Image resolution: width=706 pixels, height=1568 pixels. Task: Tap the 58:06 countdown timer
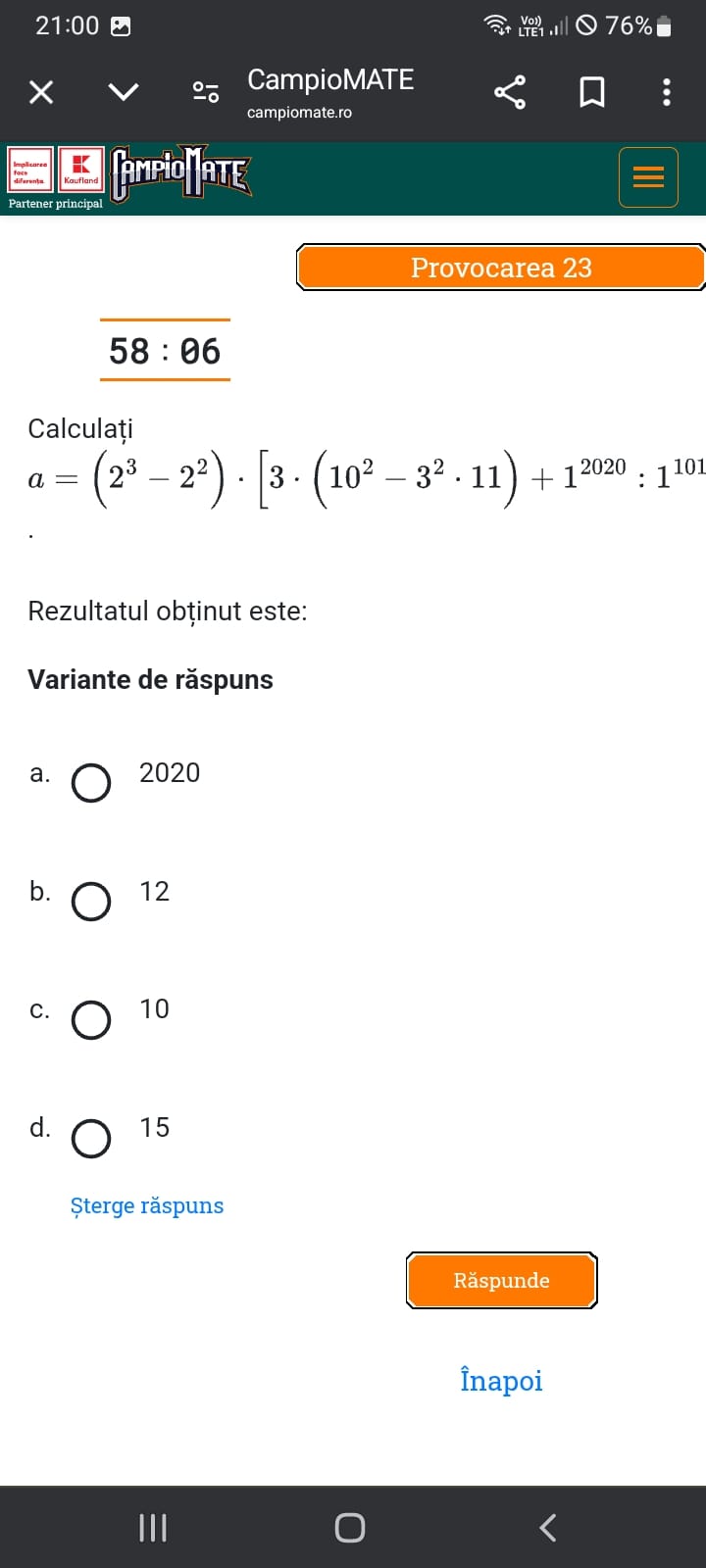point(165,350)
